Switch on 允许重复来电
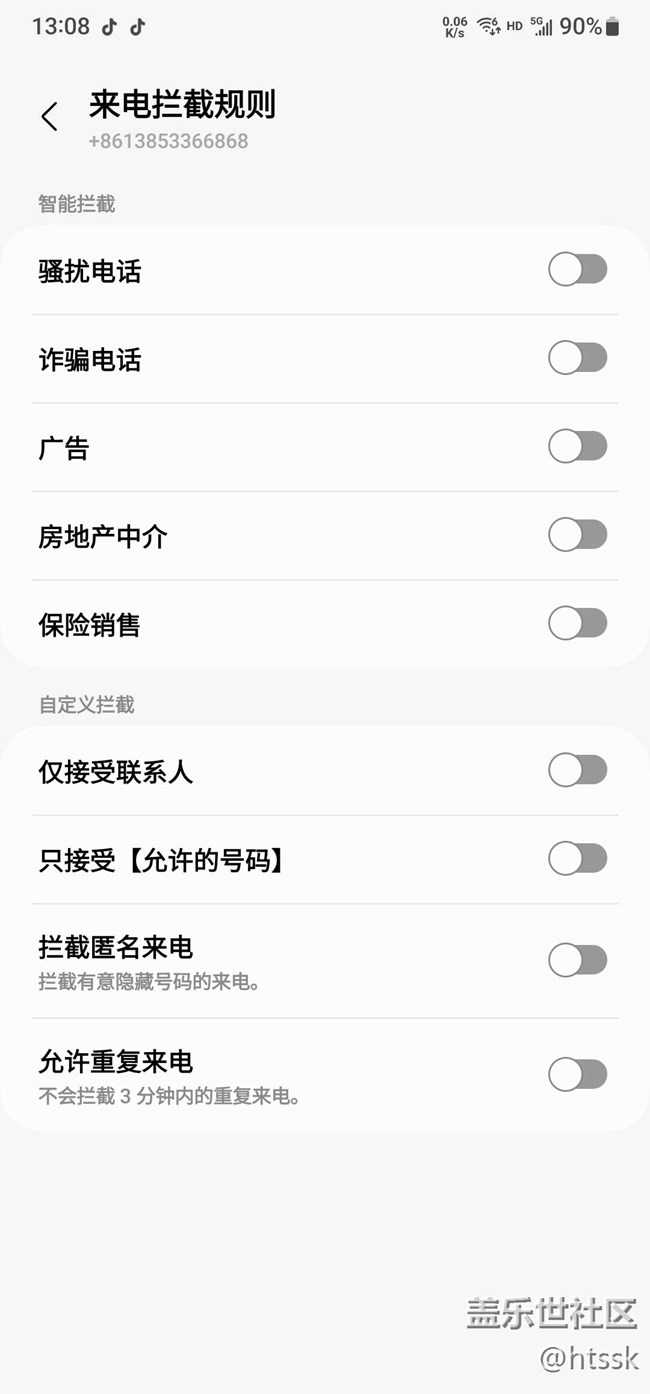The image size is (650, 1394). click(577, 1074)
